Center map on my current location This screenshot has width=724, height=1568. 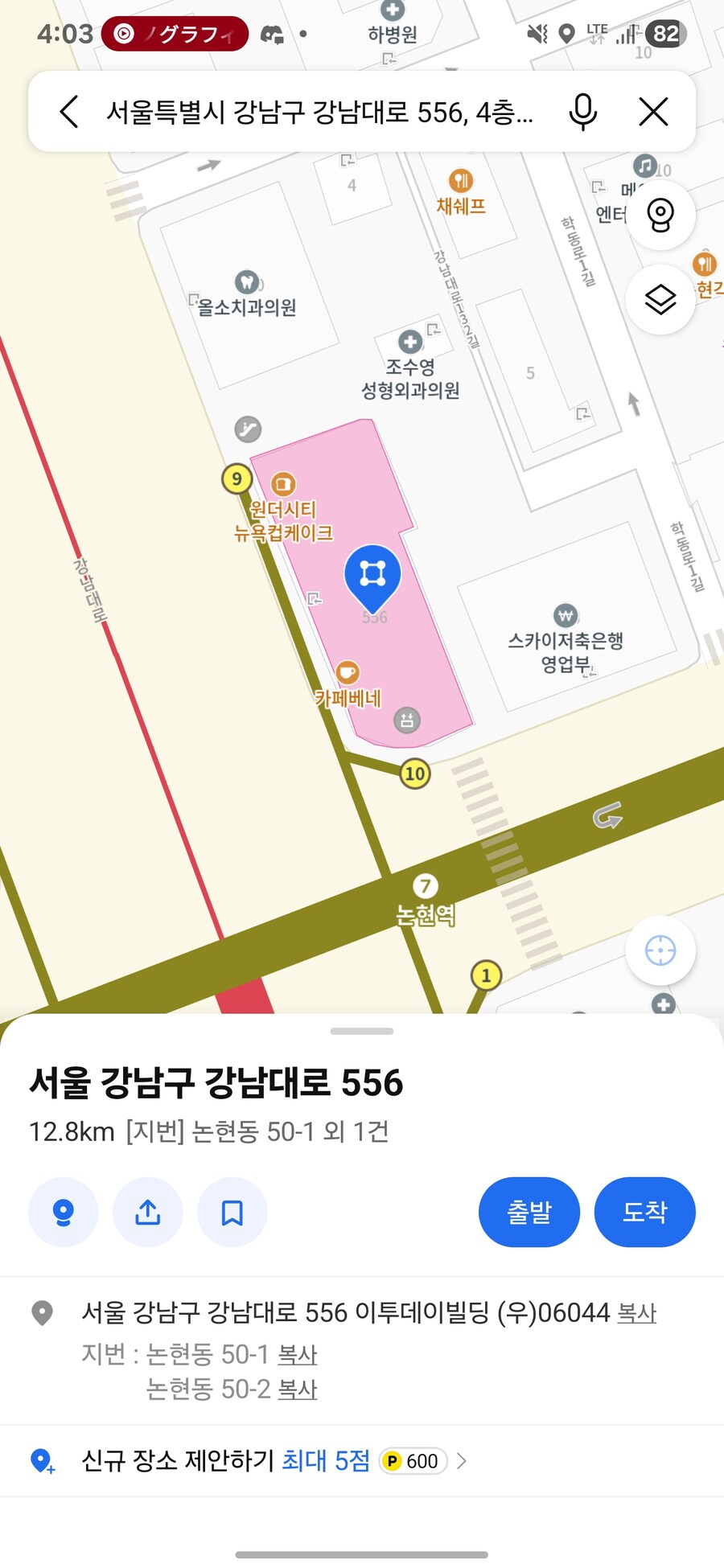[x=660, y=950]
